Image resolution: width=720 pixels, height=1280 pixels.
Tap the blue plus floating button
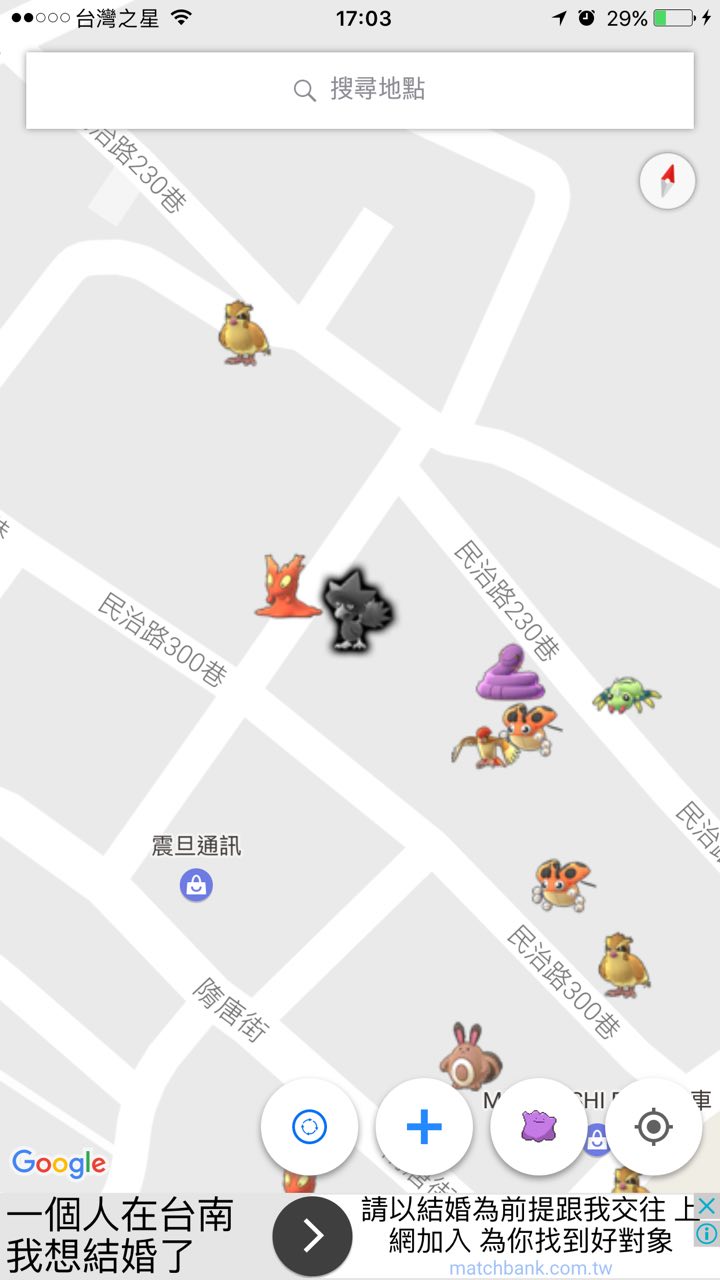coord(424,1127)
